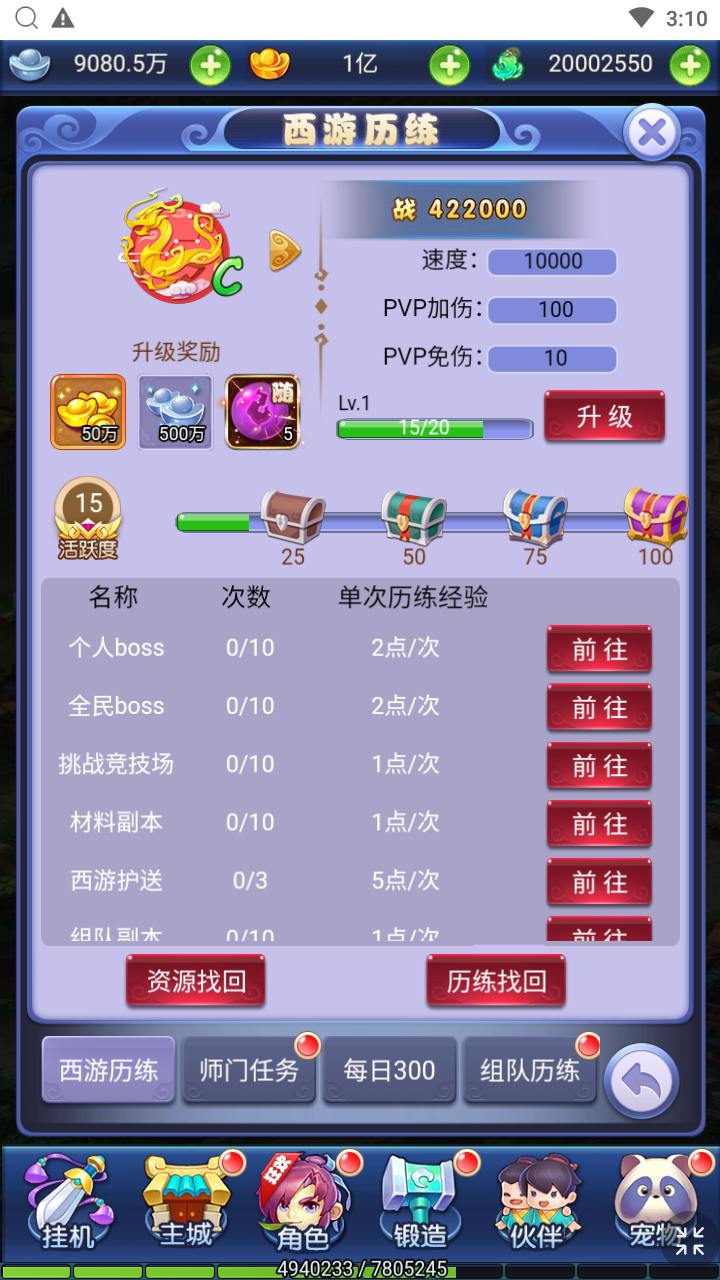720x1280 pixels.
Task: Switch to 组队历练 tab
Action: point(530,1070)
